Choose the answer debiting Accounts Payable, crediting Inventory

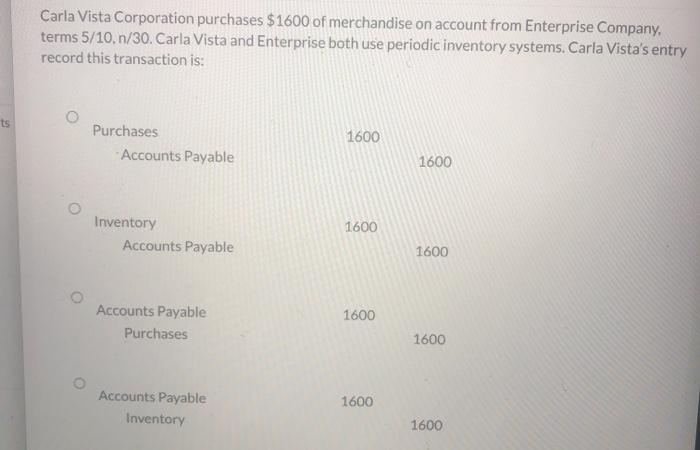pyautogui.click(x=76, y=382)
